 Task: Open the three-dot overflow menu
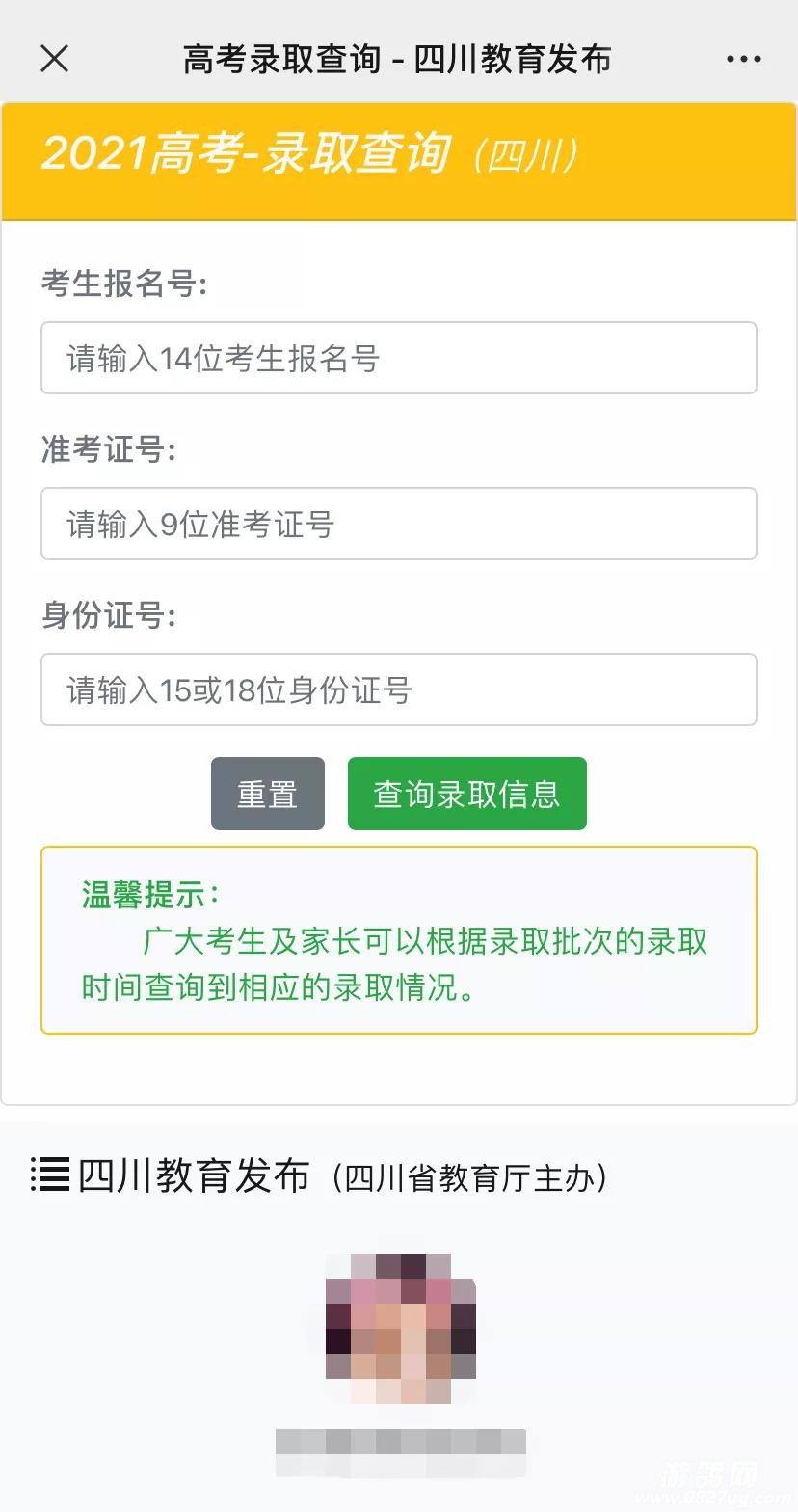743,59
